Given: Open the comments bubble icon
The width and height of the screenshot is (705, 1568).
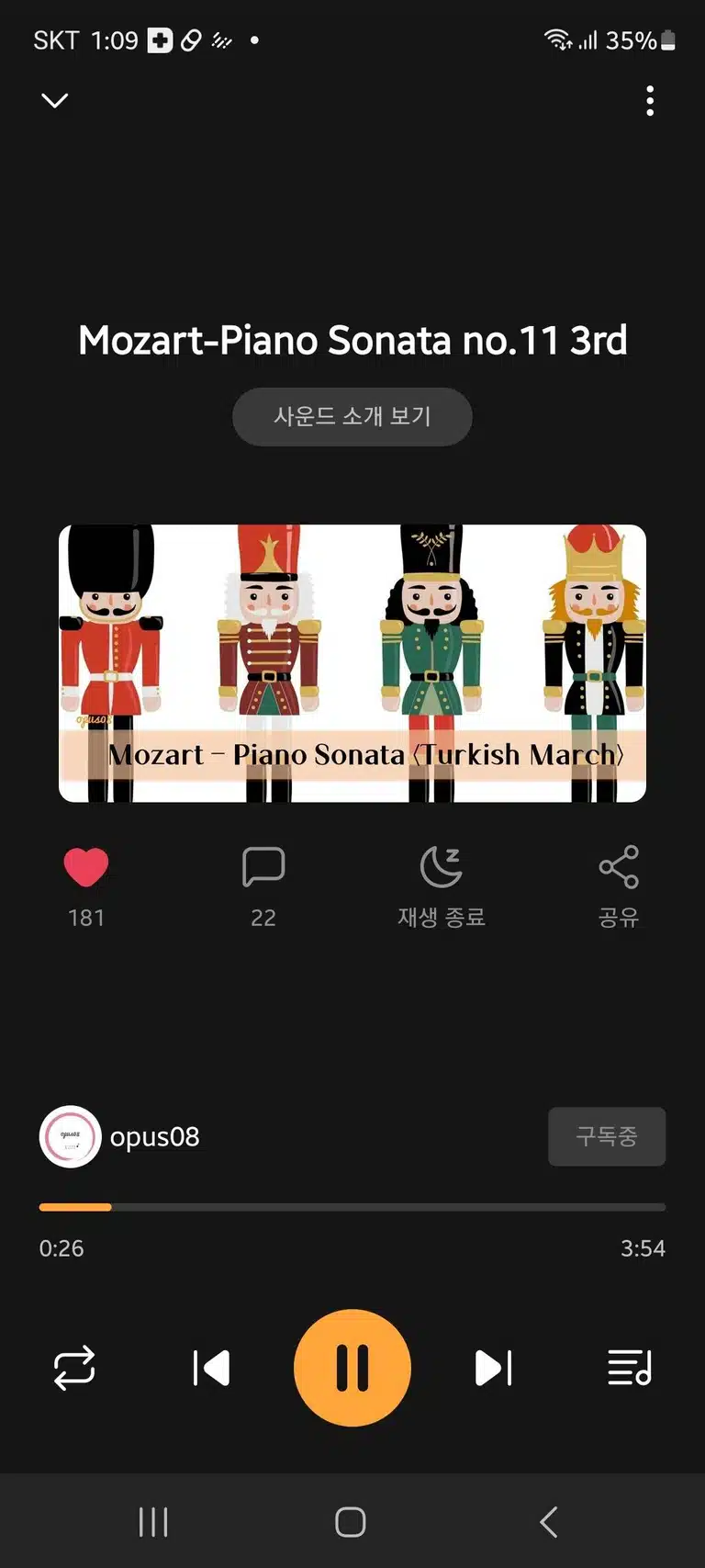Looking at the screenshot, I should [263, 867].
